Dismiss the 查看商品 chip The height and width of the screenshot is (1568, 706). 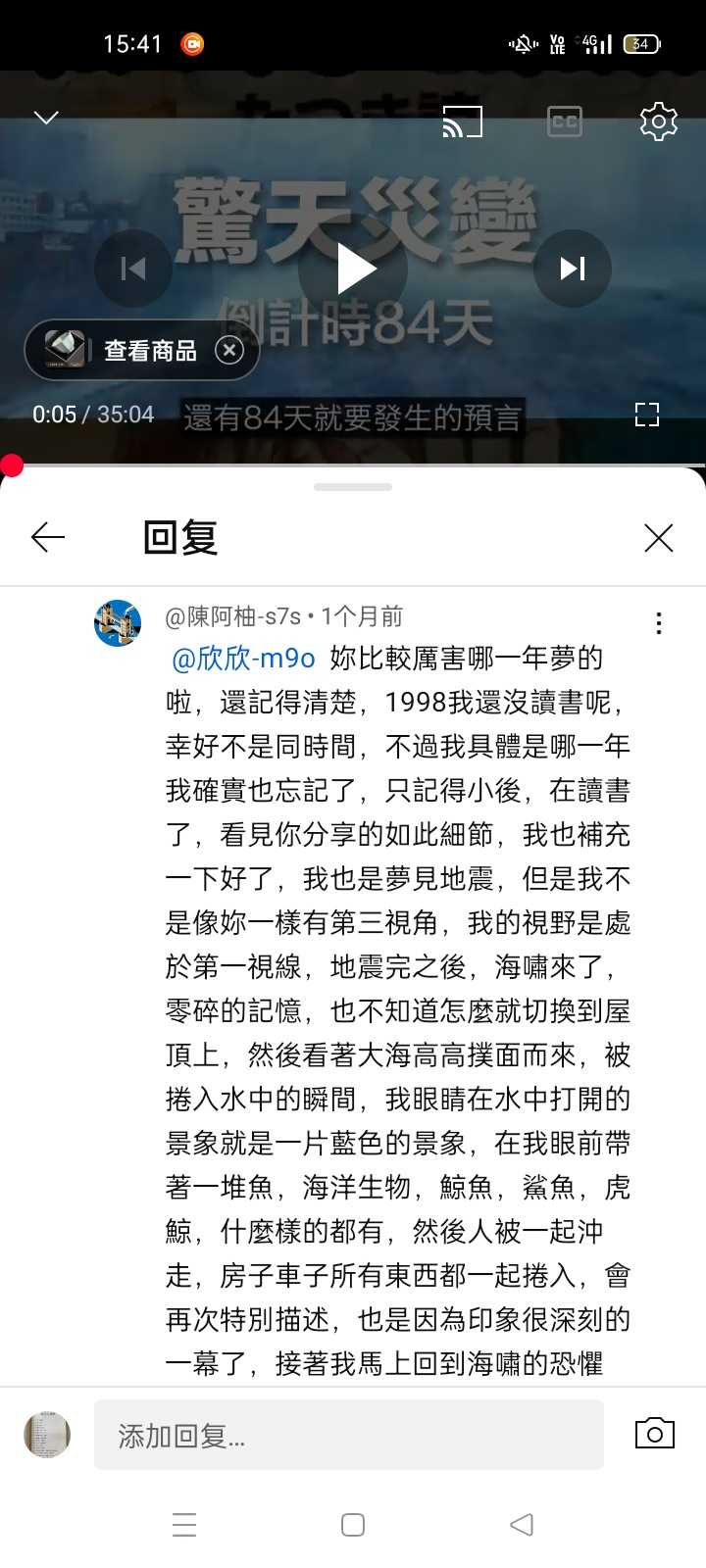[x=229, y=350]
